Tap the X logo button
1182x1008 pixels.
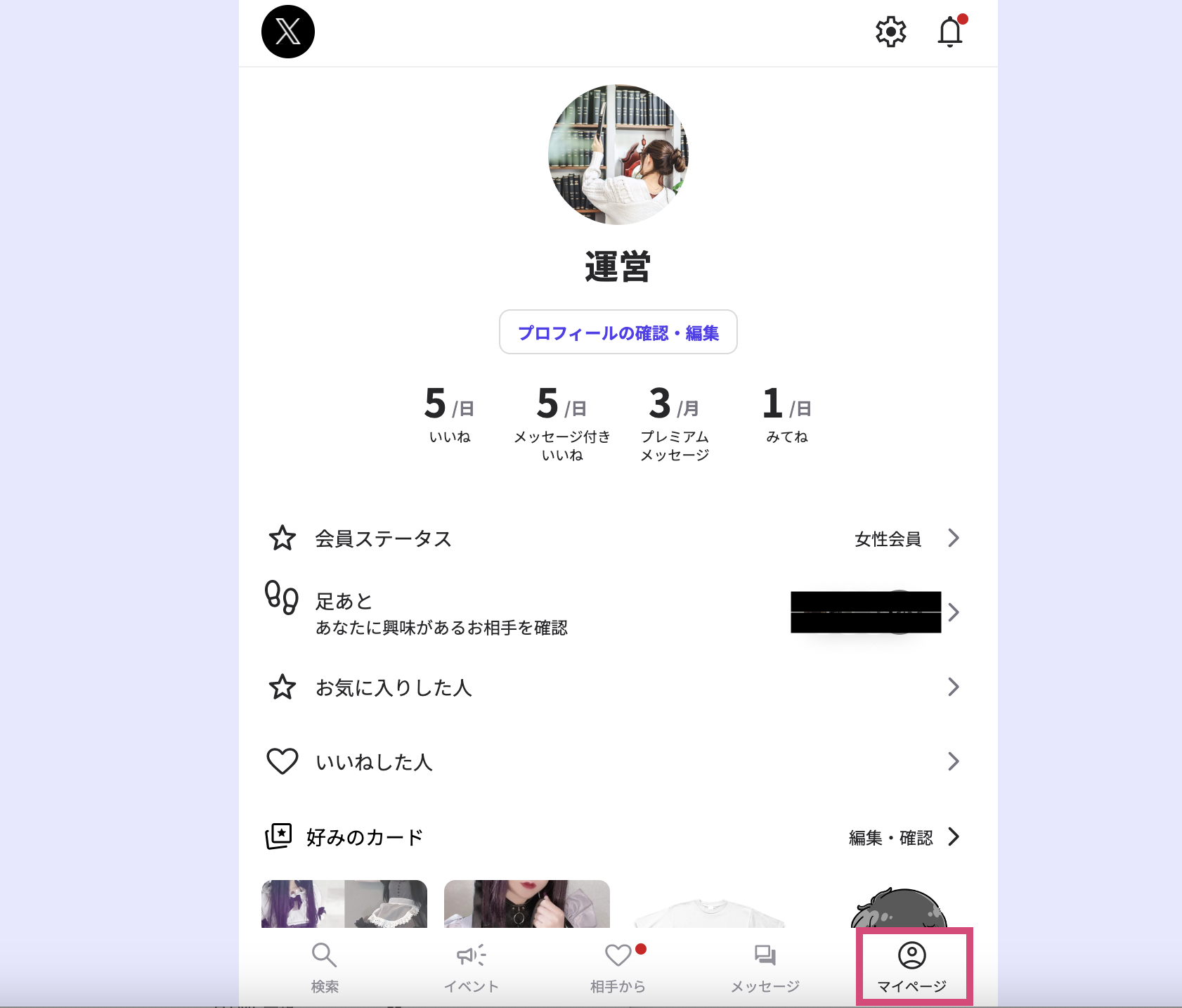coord(288,32)
